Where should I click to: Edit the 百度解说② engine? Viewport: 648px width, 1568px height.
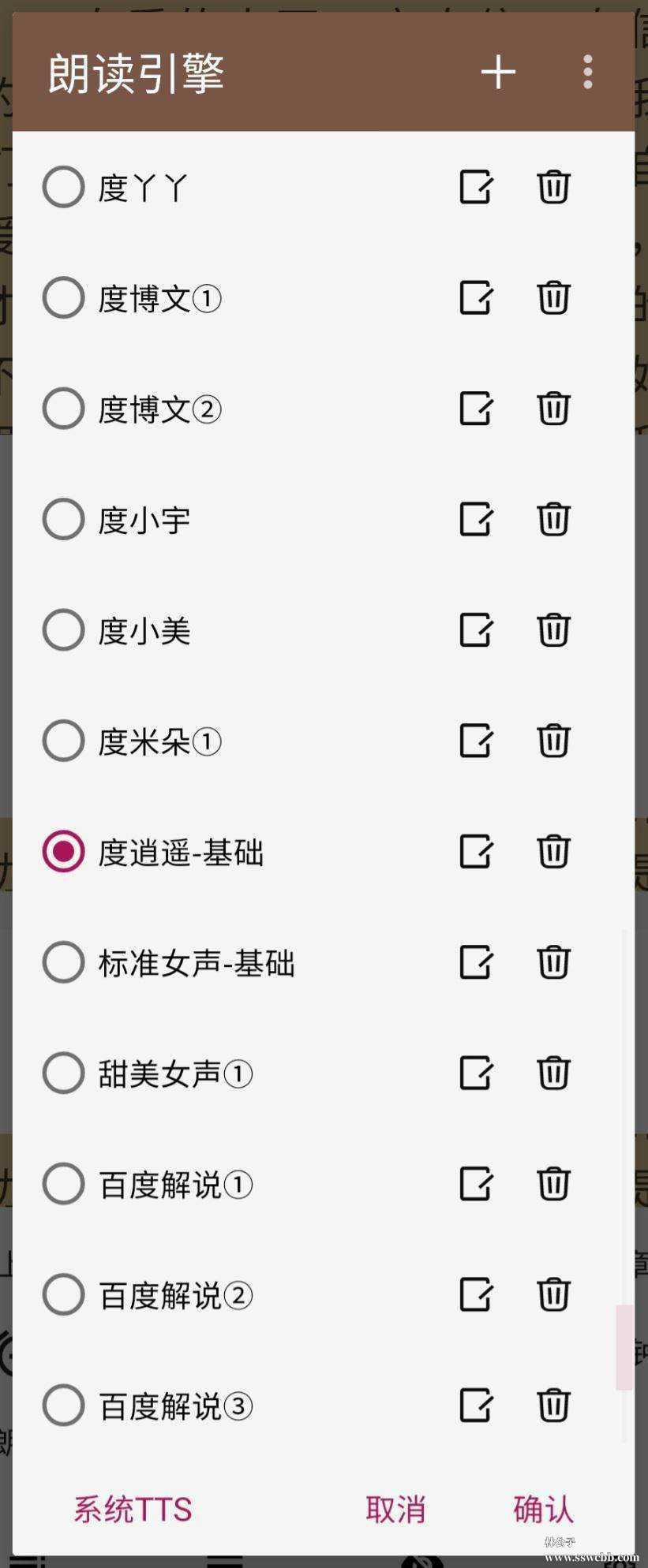tap(475, 1294)
